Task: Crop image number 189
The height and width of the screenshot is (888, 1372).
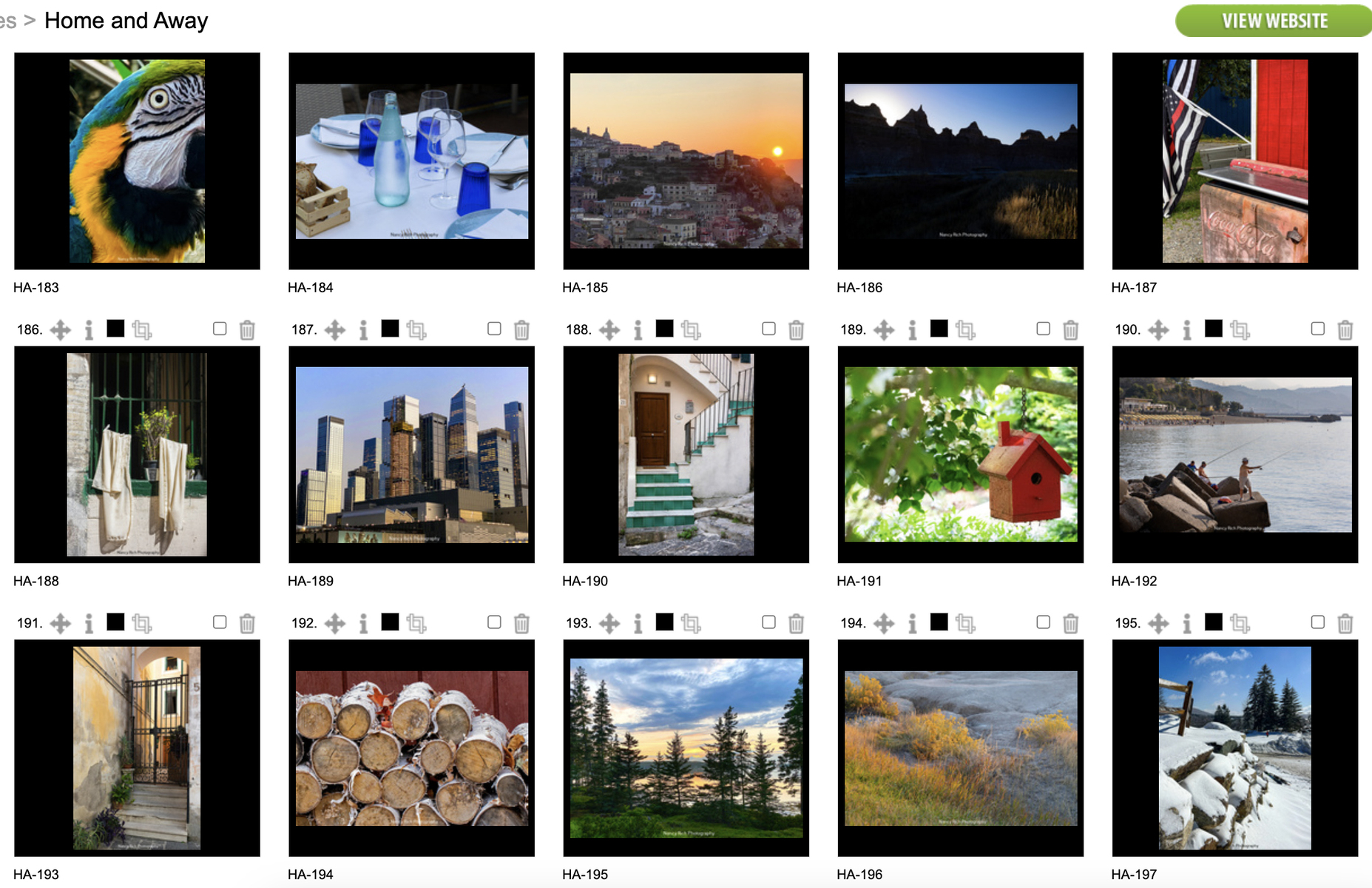Action: pyautogui.click(x=965, y=330)
